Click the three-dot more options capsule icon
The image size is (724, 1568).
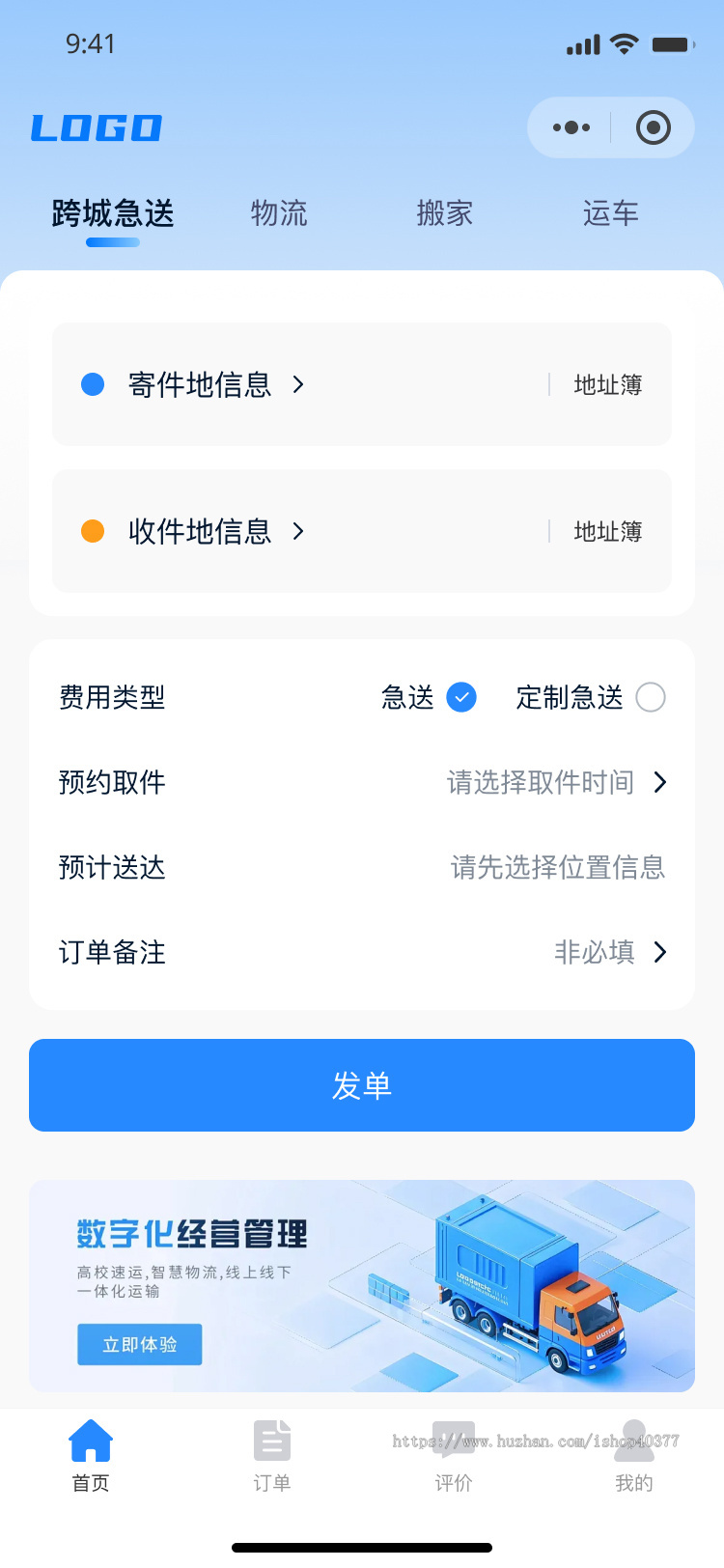[x=571, y=126]
